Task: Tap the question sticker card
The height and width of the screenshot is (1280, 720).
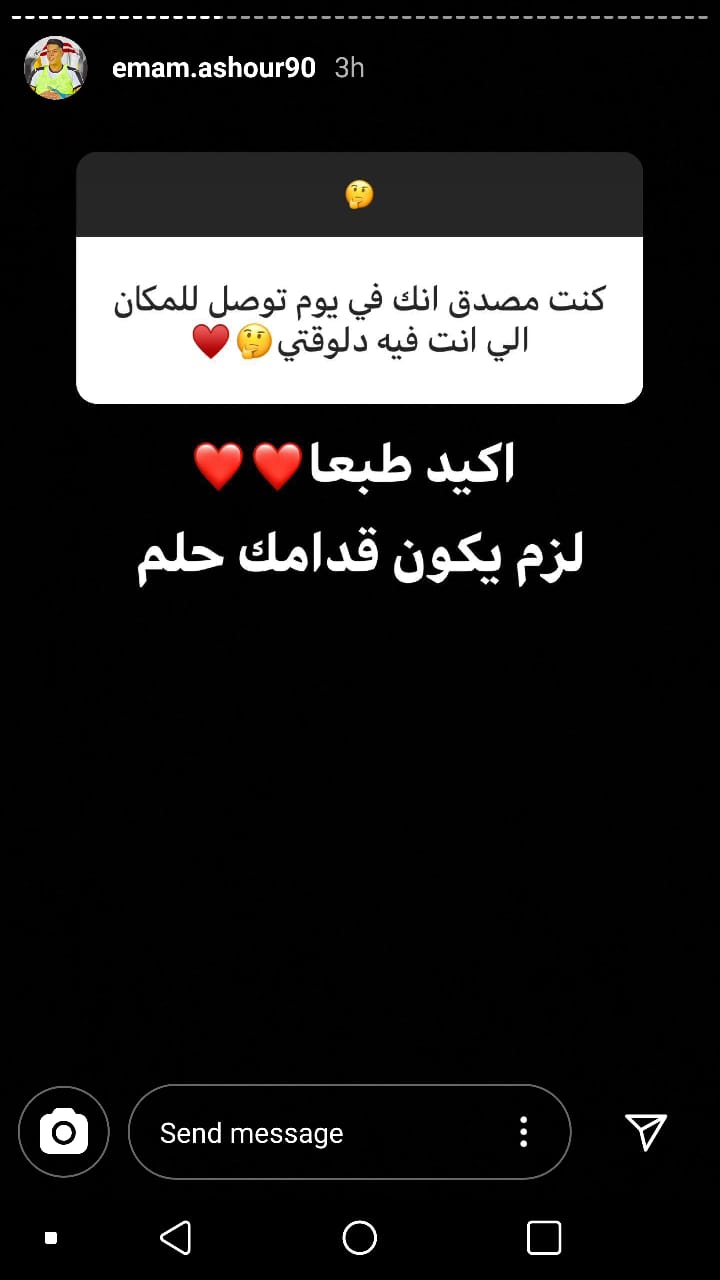Action: 358,273
